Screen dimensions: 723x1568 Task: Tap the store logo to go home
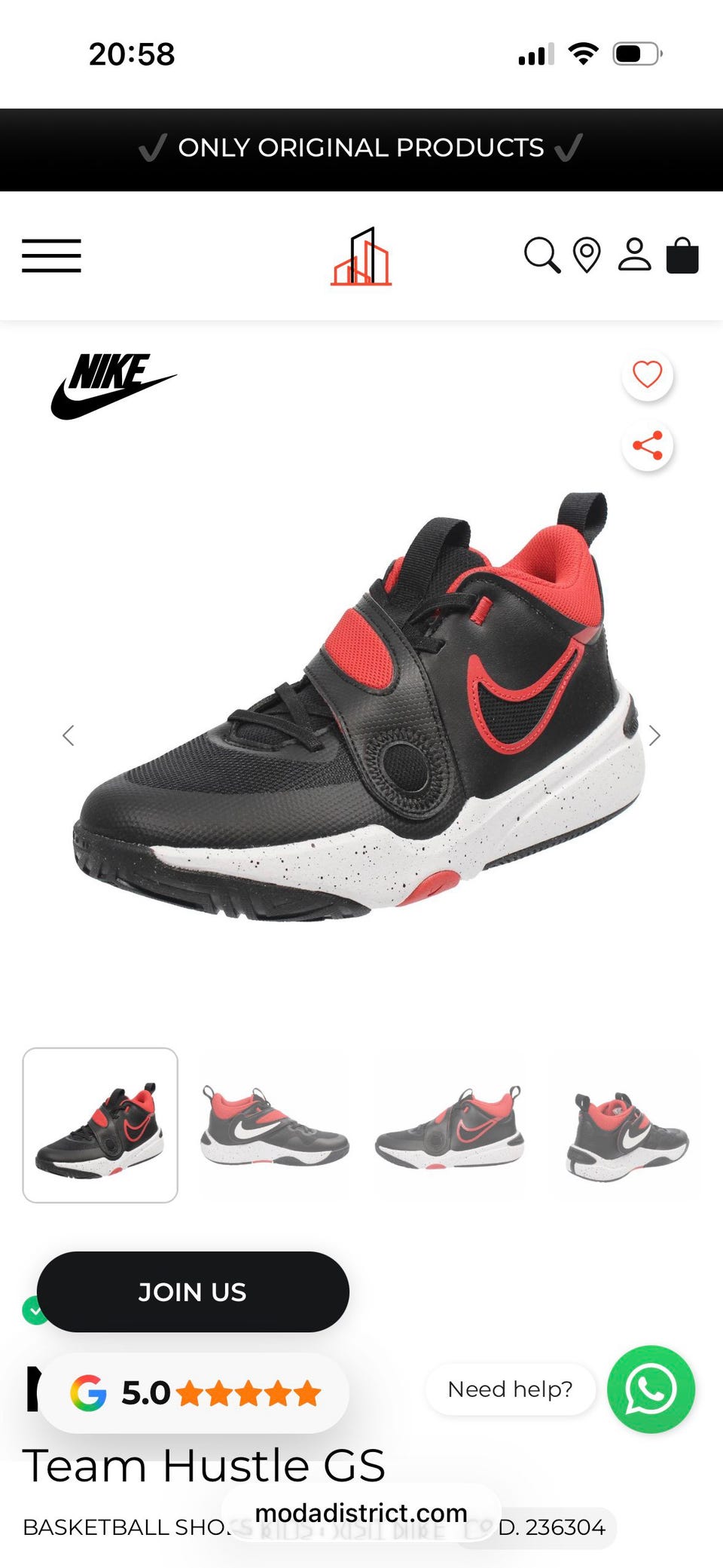coord(361,256)
